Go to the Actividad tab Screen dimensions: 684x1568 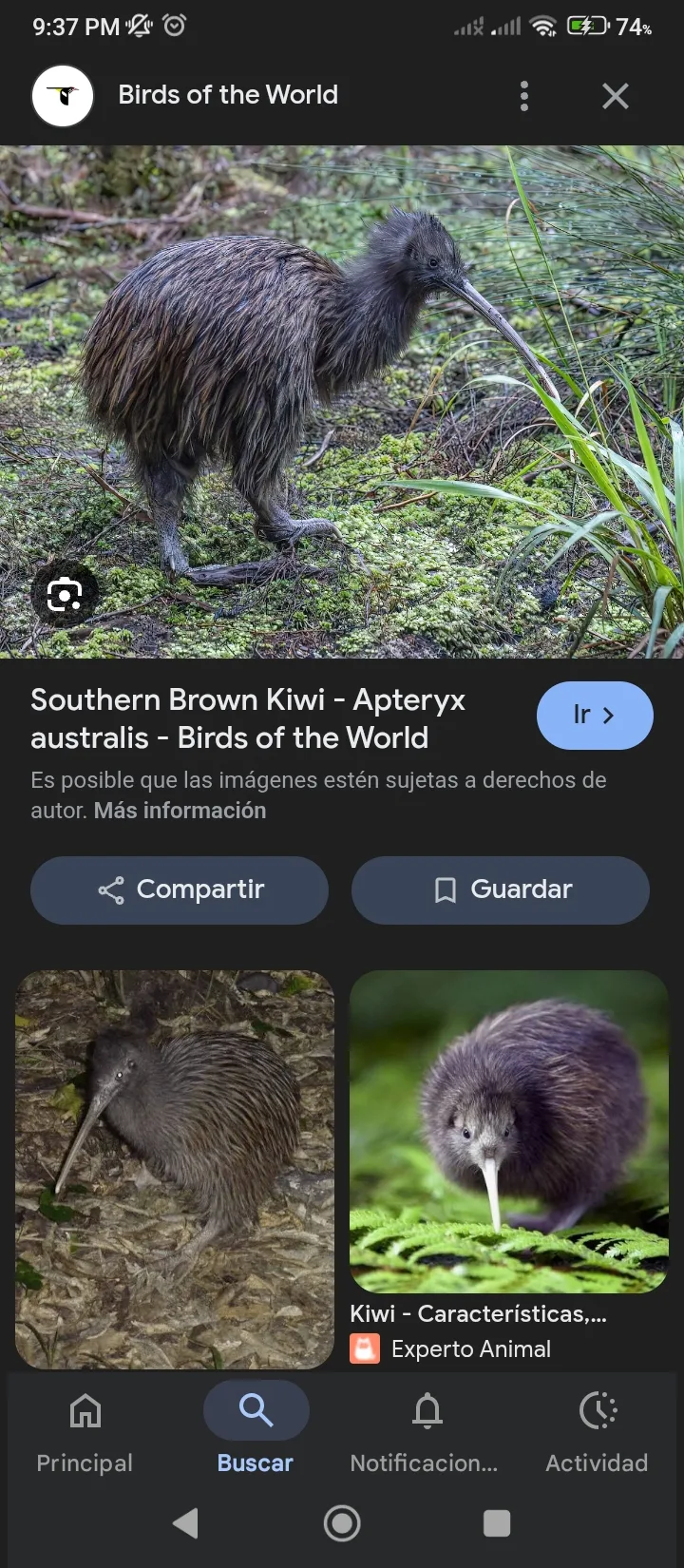click(x=597, y=1430)
